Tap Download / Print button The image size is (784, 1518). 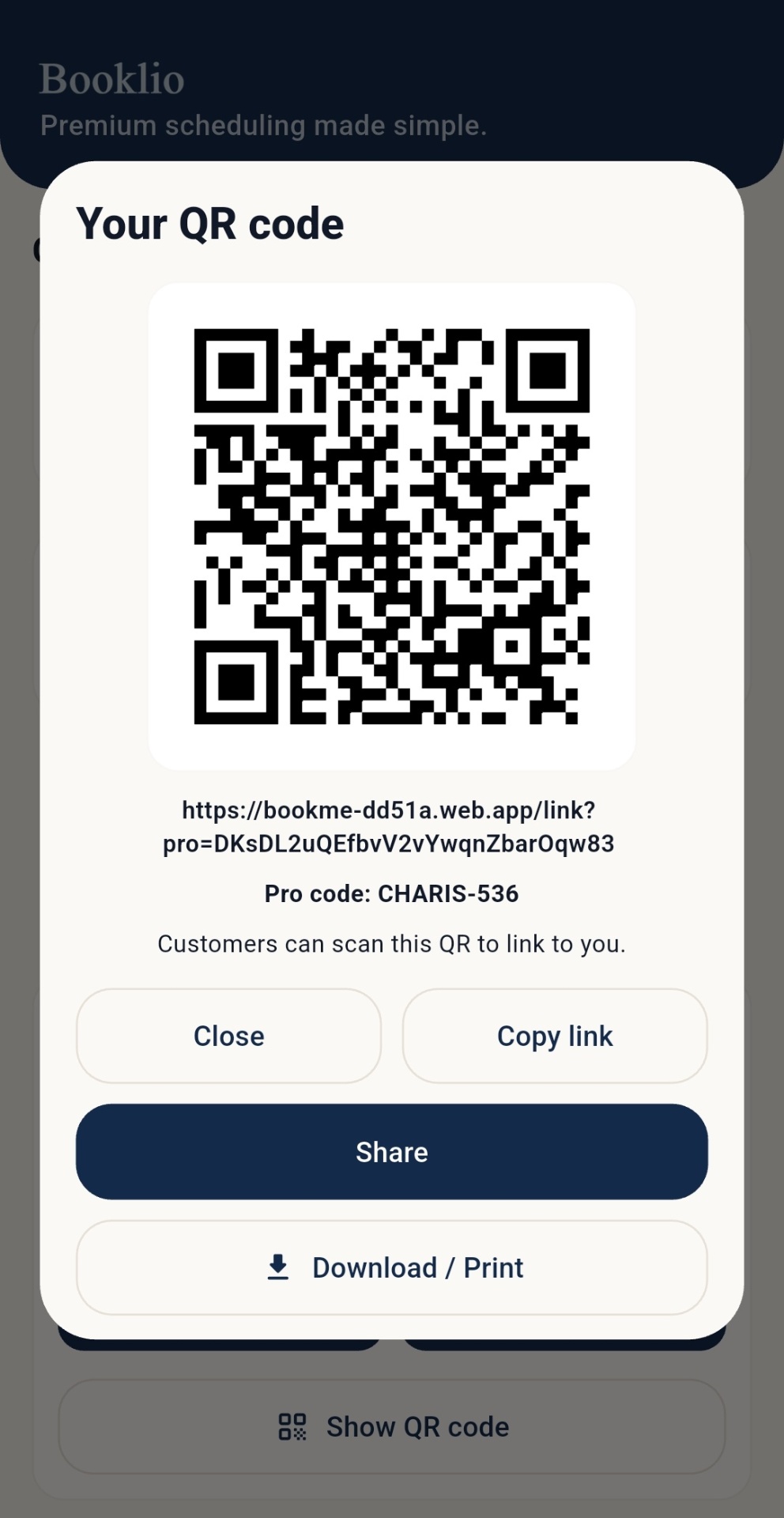(391, 1267)
